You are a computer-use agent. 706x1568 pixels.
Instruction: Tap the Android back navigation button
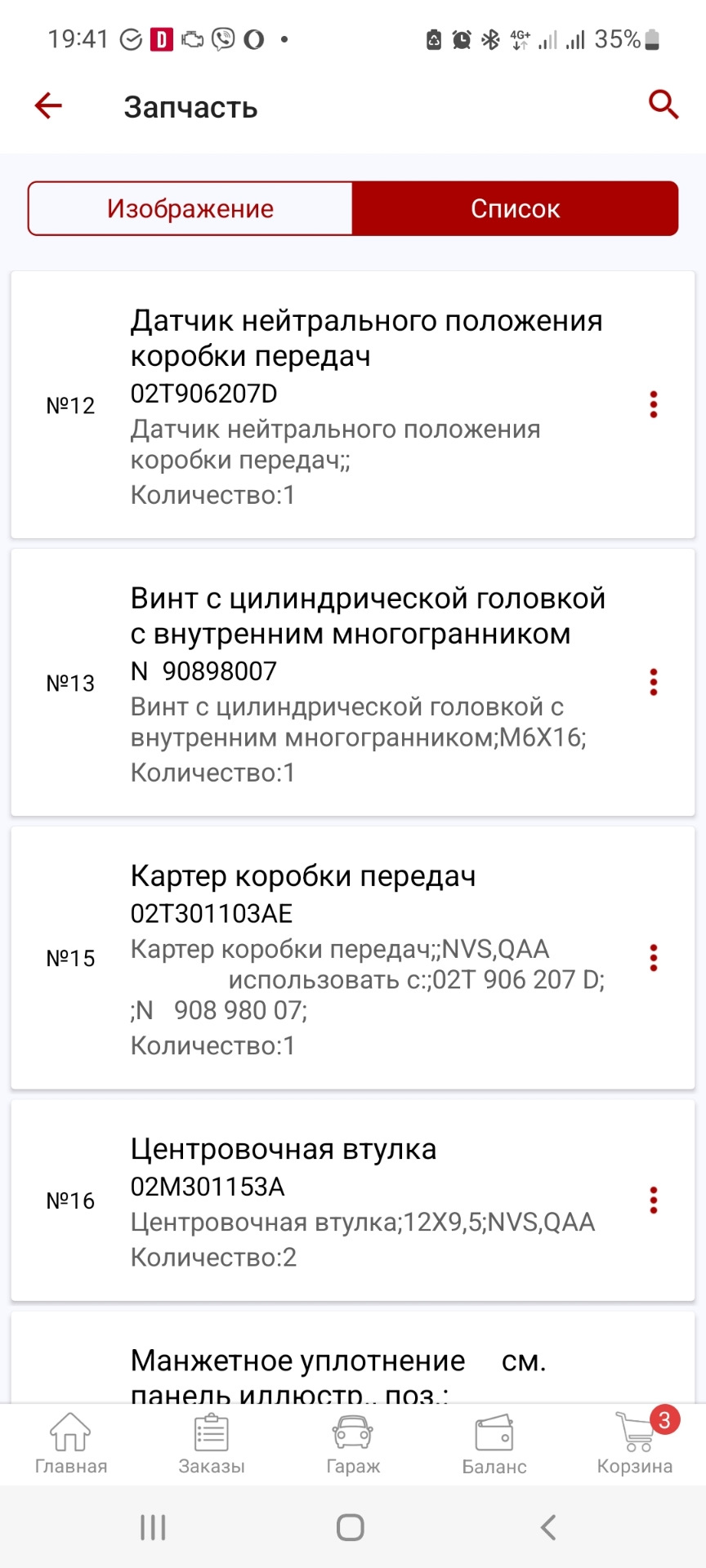[x=547, y=1526]
